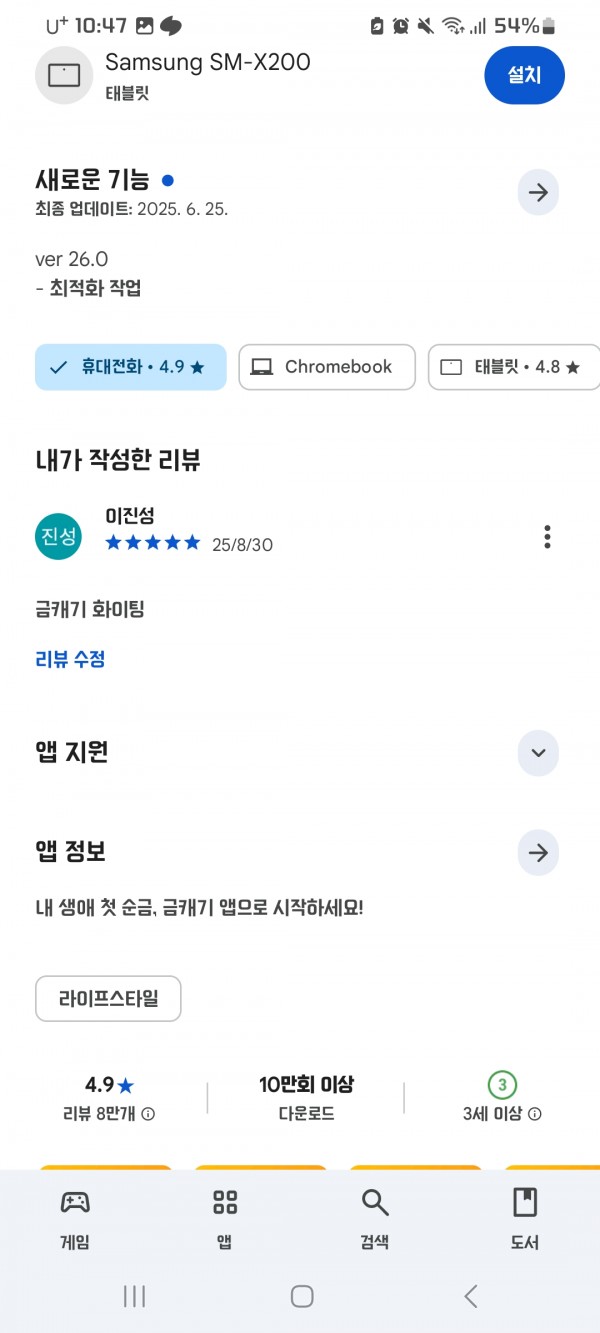
Task: Switch to the 앱 tab
Action: click(225, 1220)
